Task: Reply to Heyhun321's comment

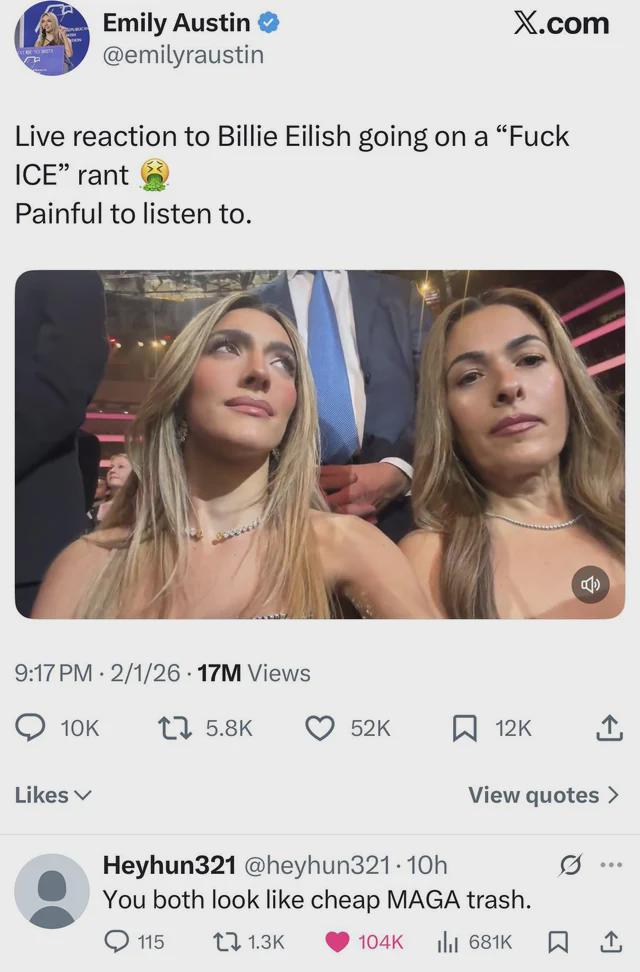Action: coord(117,941)
